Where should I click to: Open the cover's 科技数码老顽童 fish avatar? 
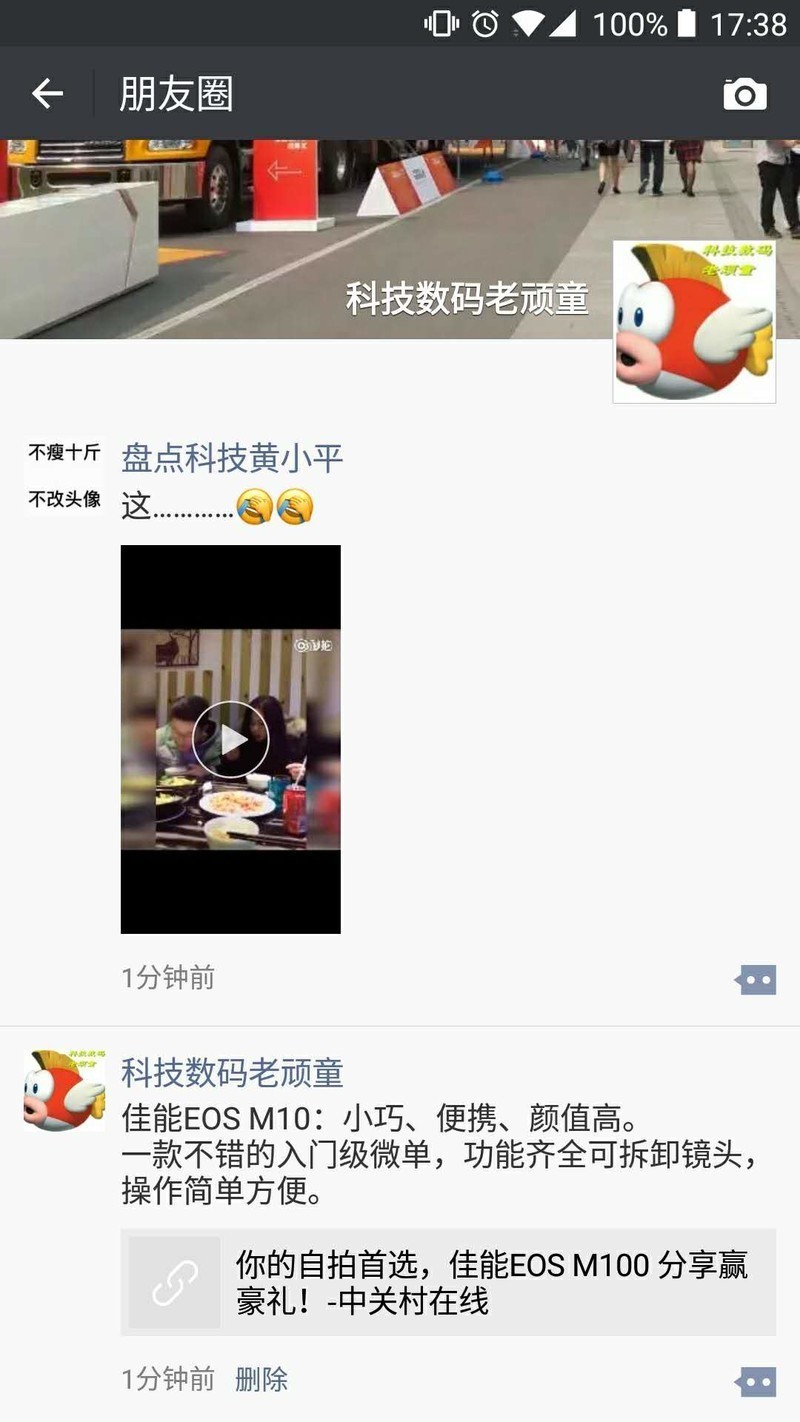click(x=694, y=321)
